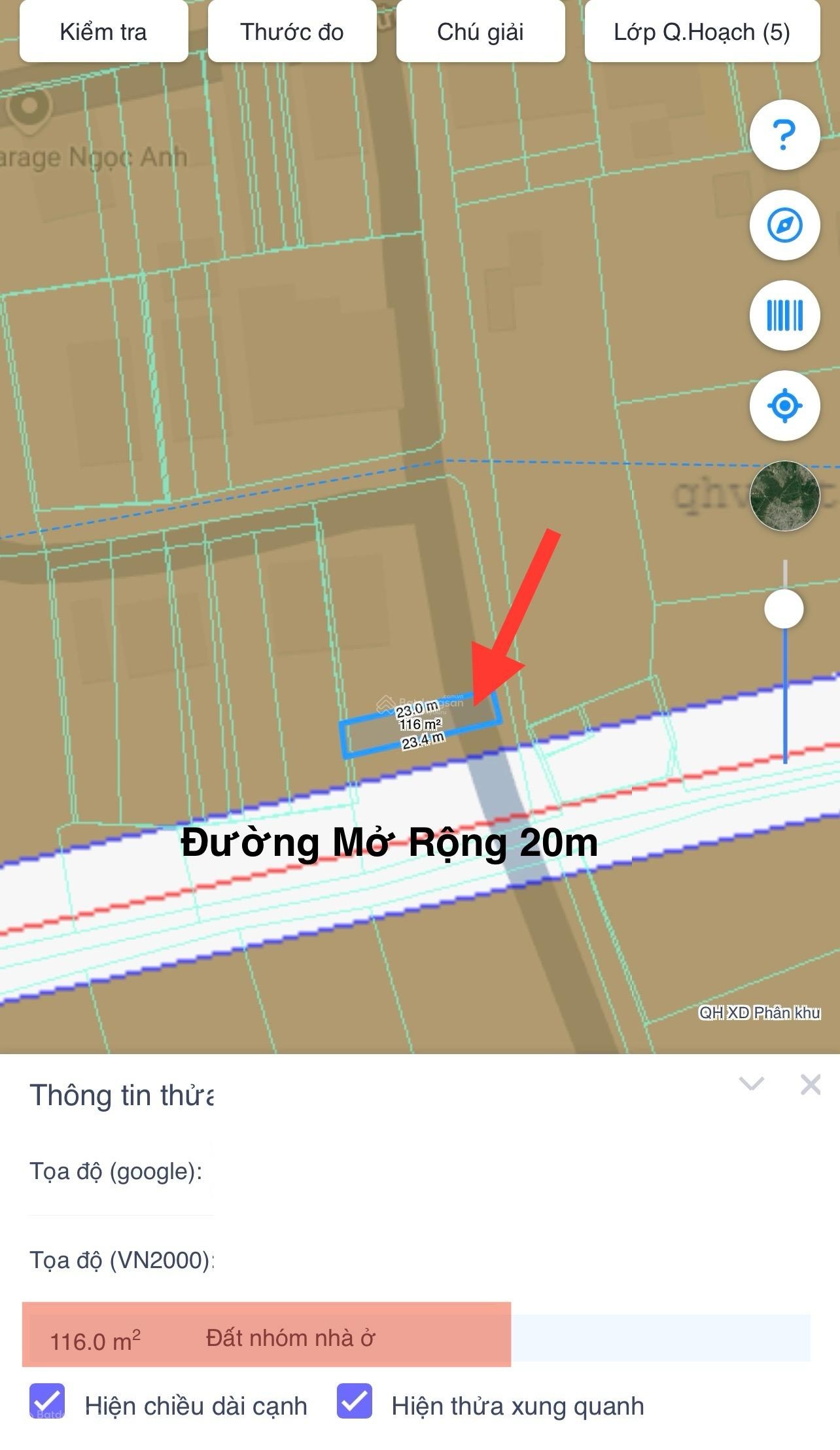
Task: Open Lớp Q.Hoạch (5) layers
Action: coord(701,32)
